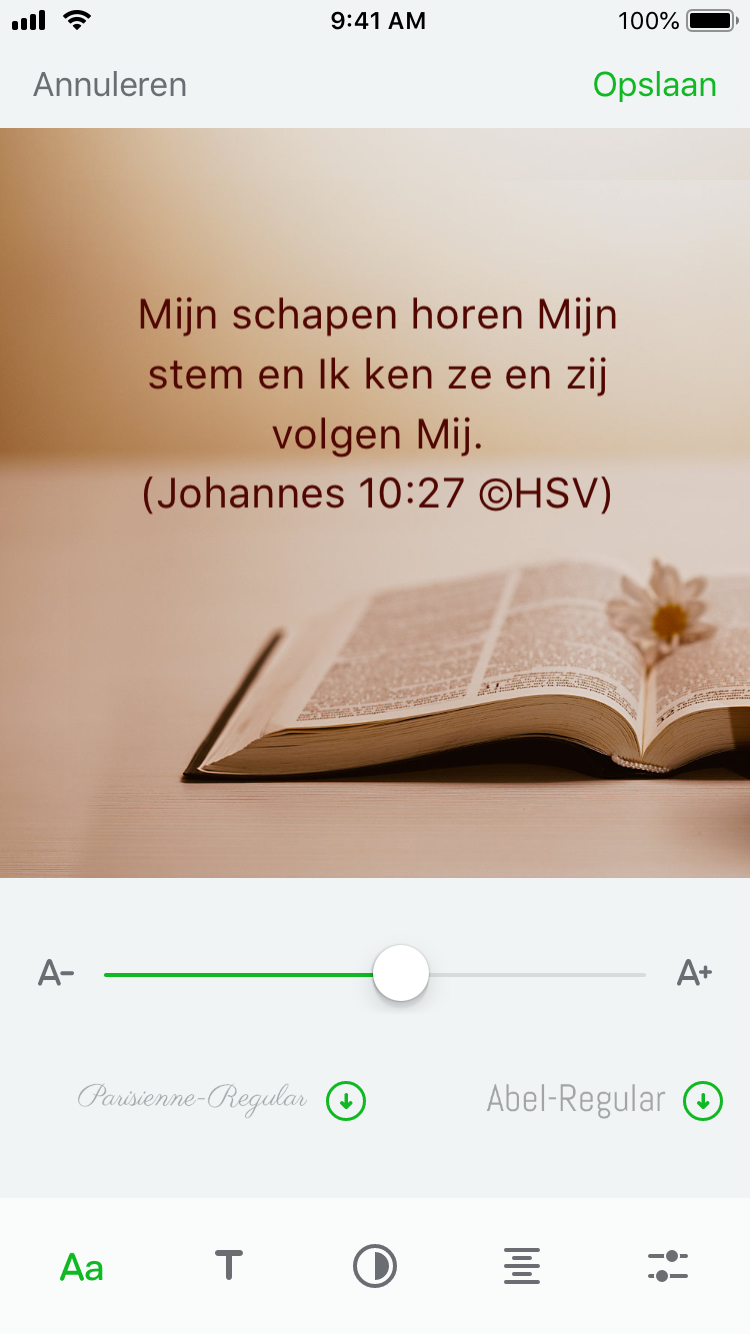The width and height of the screenshot is (750, 1334).
Task: Open the text alignment tab
Action: point(521,1266)
